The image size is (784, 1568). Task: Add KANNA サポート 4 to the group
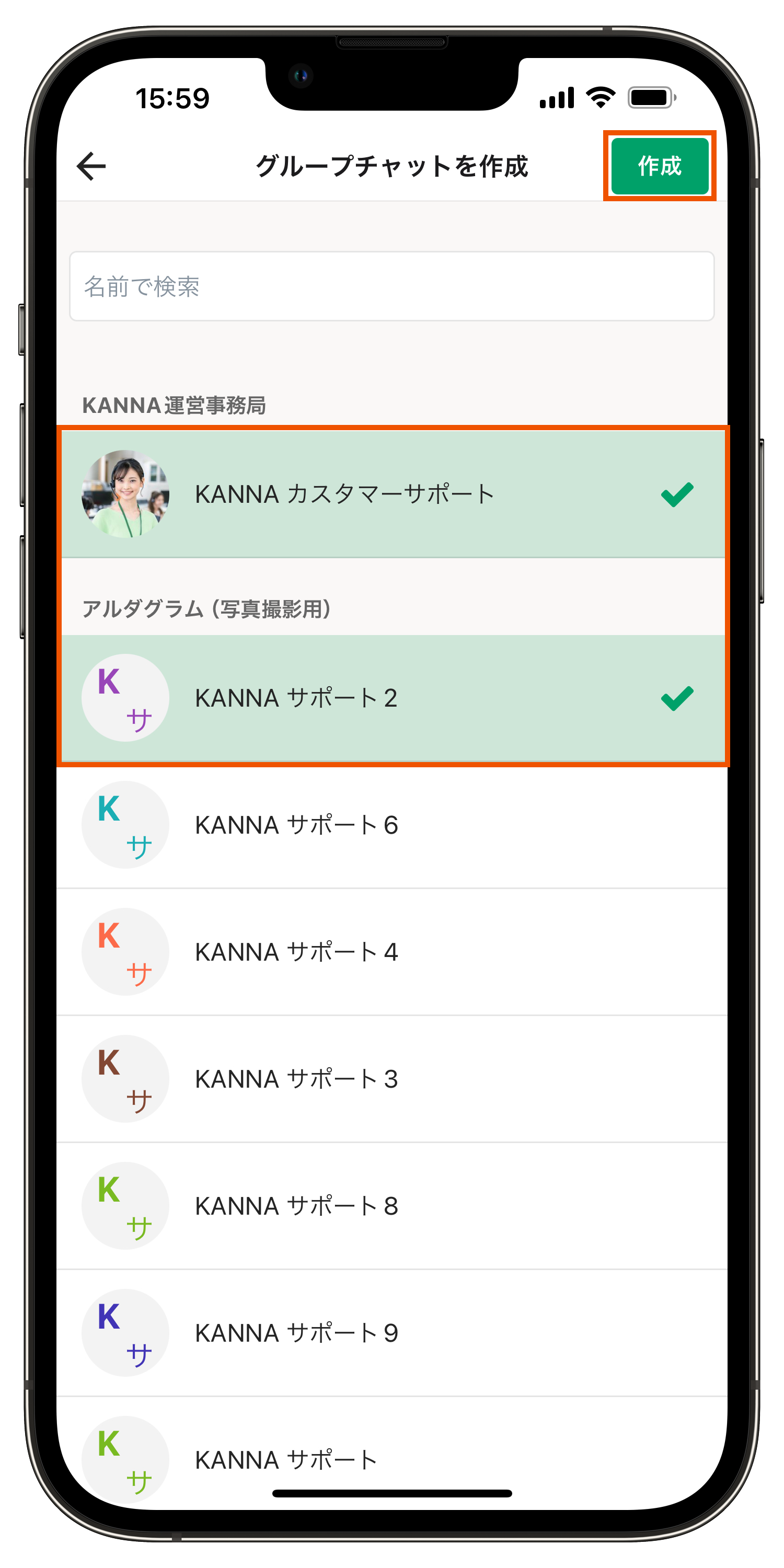click(391, 951)
